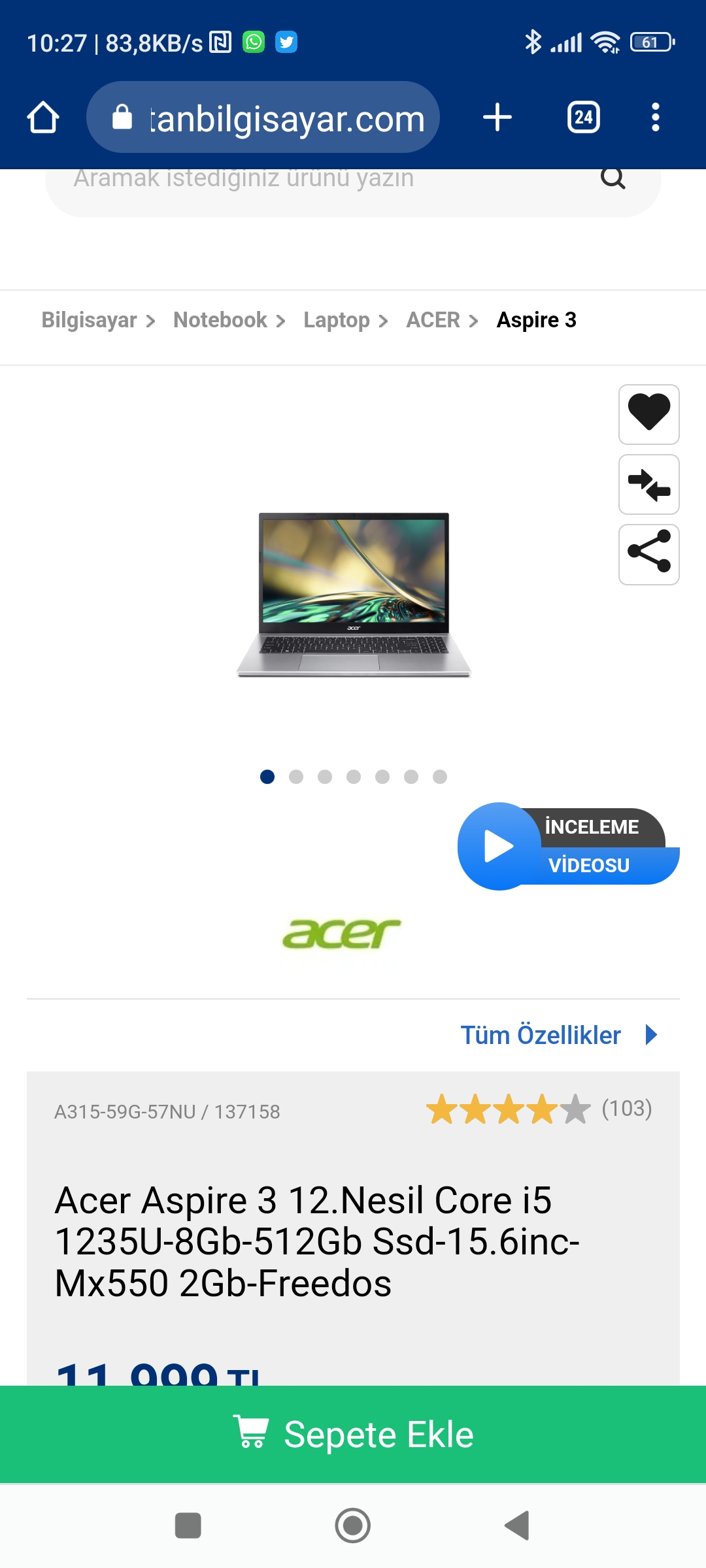
Task: Share this product page
Action: tap(649, 555)
